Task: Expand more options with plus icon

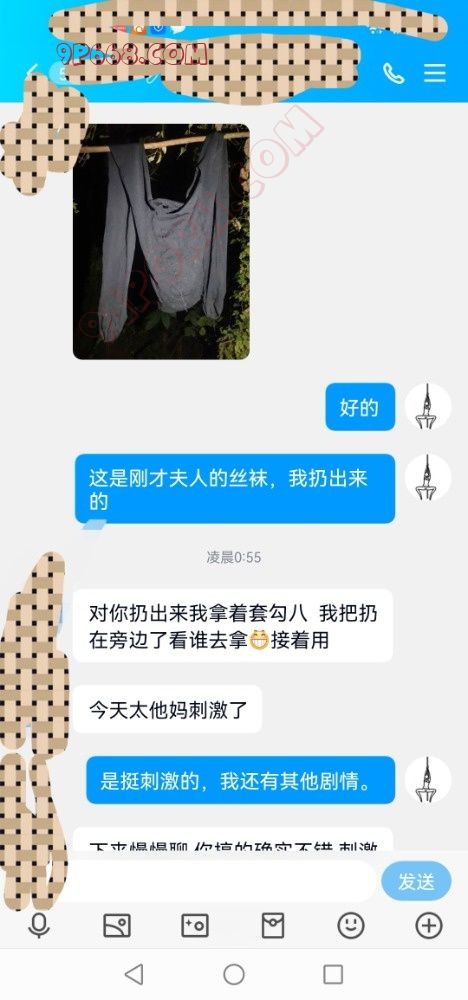Action: pos(429,925)
